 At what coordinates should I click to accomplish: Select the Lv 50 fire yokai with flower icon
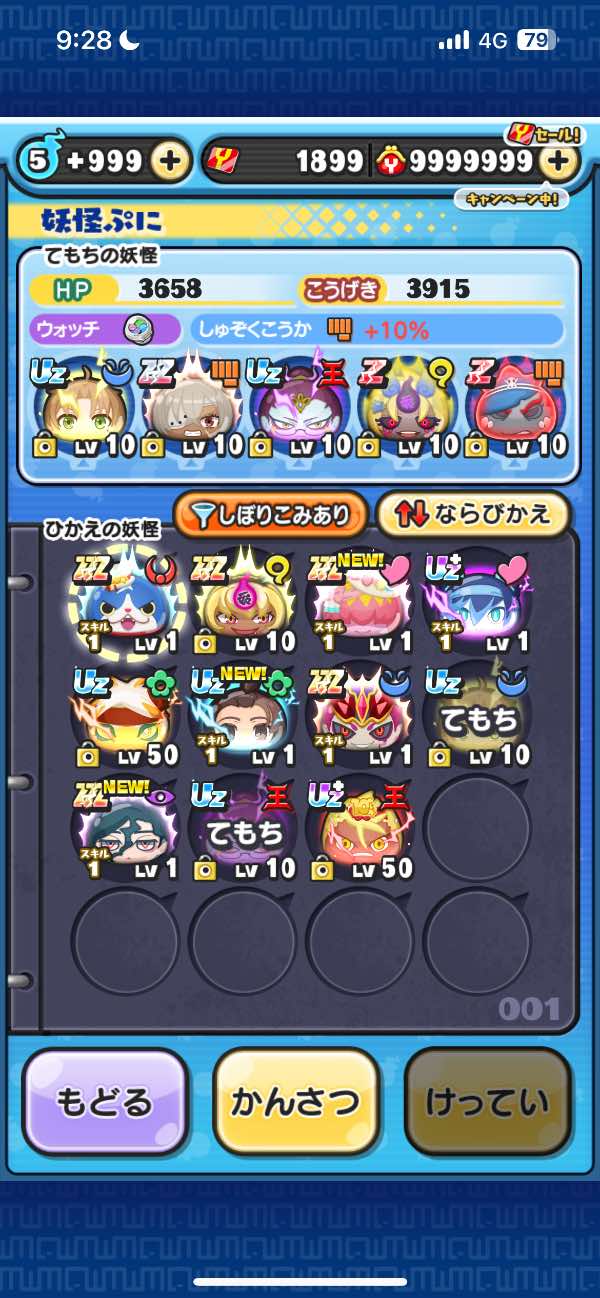pyautogui.click(x=125, y=716)
